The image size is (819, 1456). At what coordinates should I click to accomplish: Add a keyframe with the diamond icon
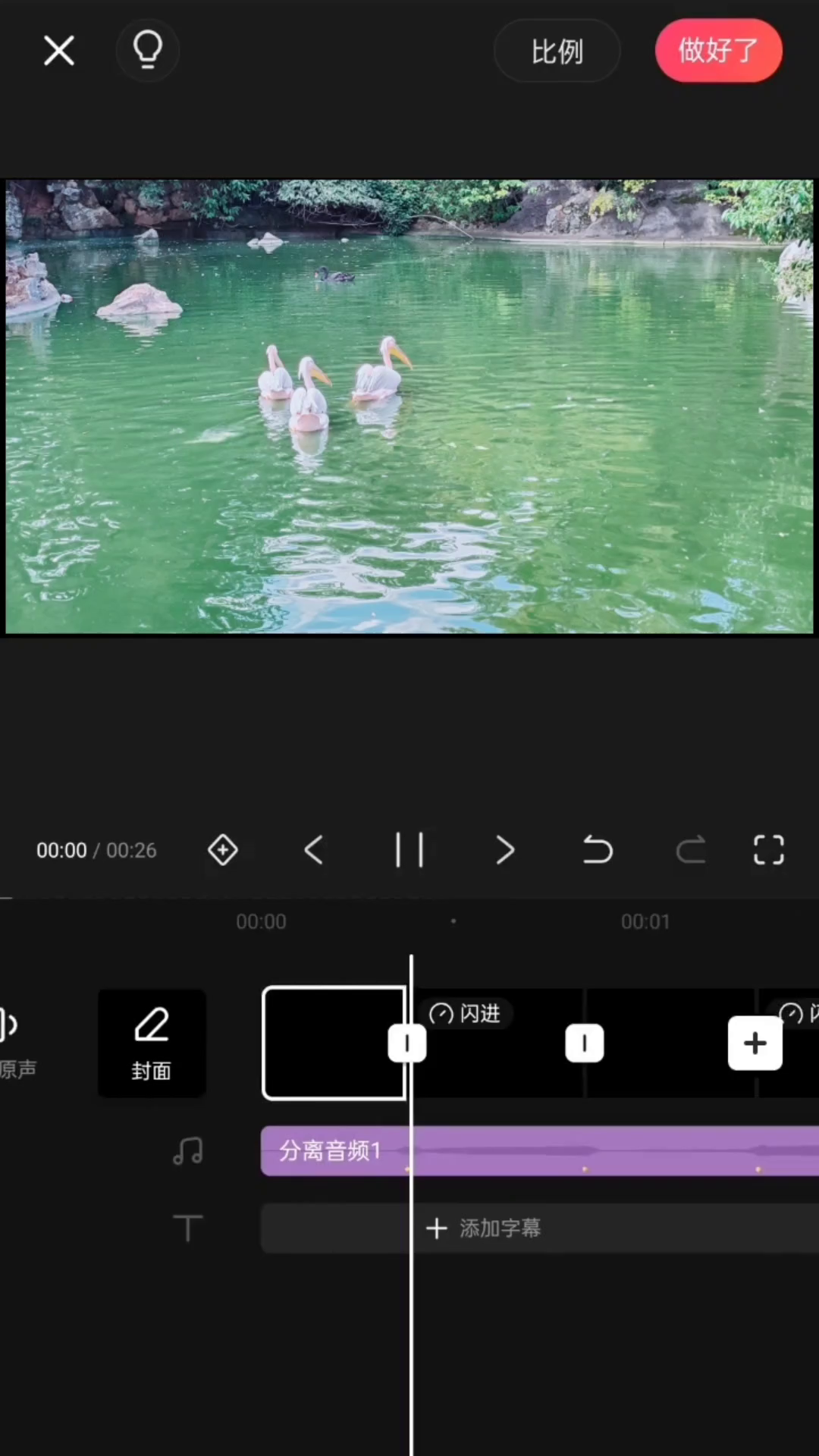tap(223, 850)
